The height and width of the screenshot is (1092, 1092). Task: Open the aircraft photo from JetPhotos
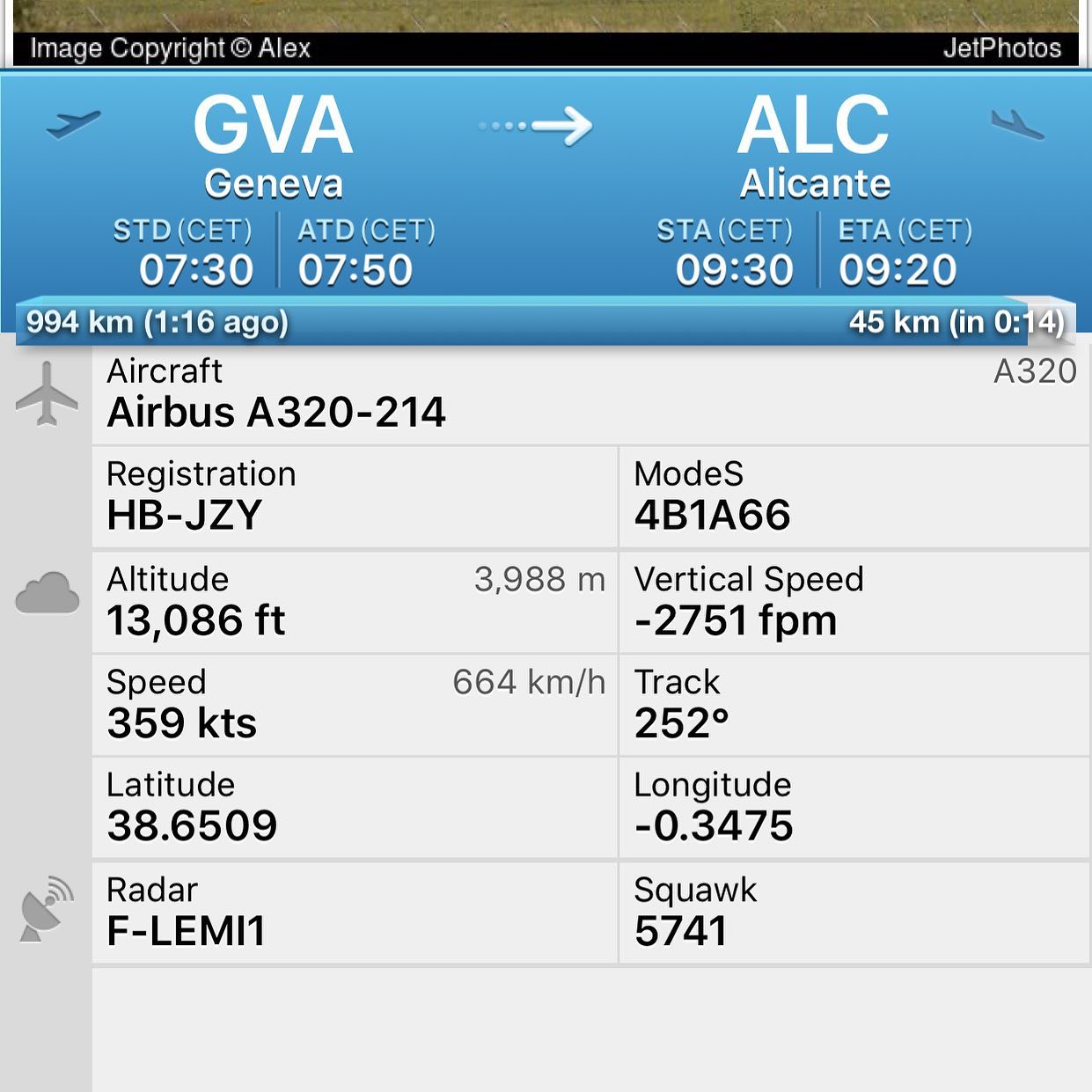[546, 16]
